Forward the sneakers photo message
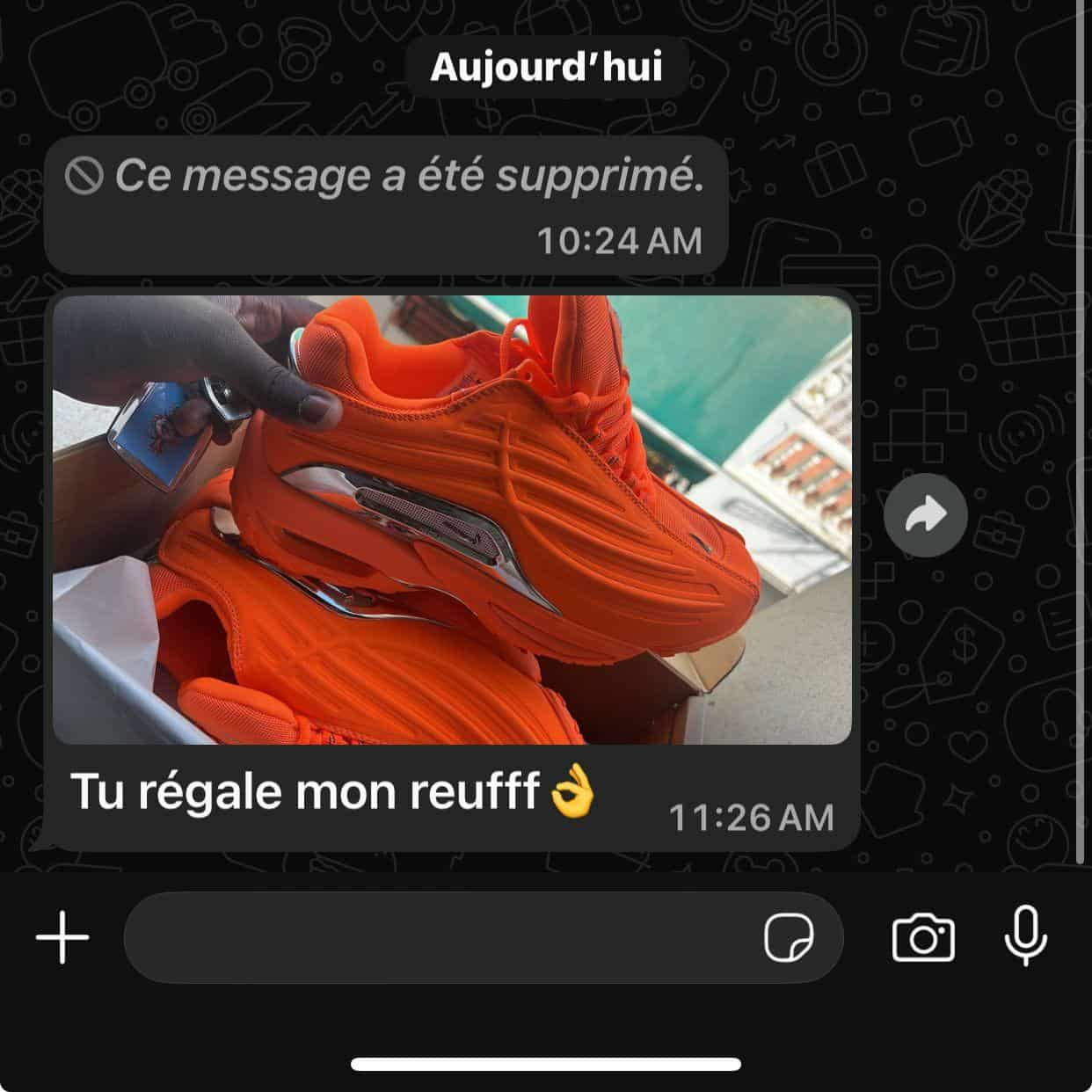This screenshot has width=1092, height=1092. click(925, 515)
